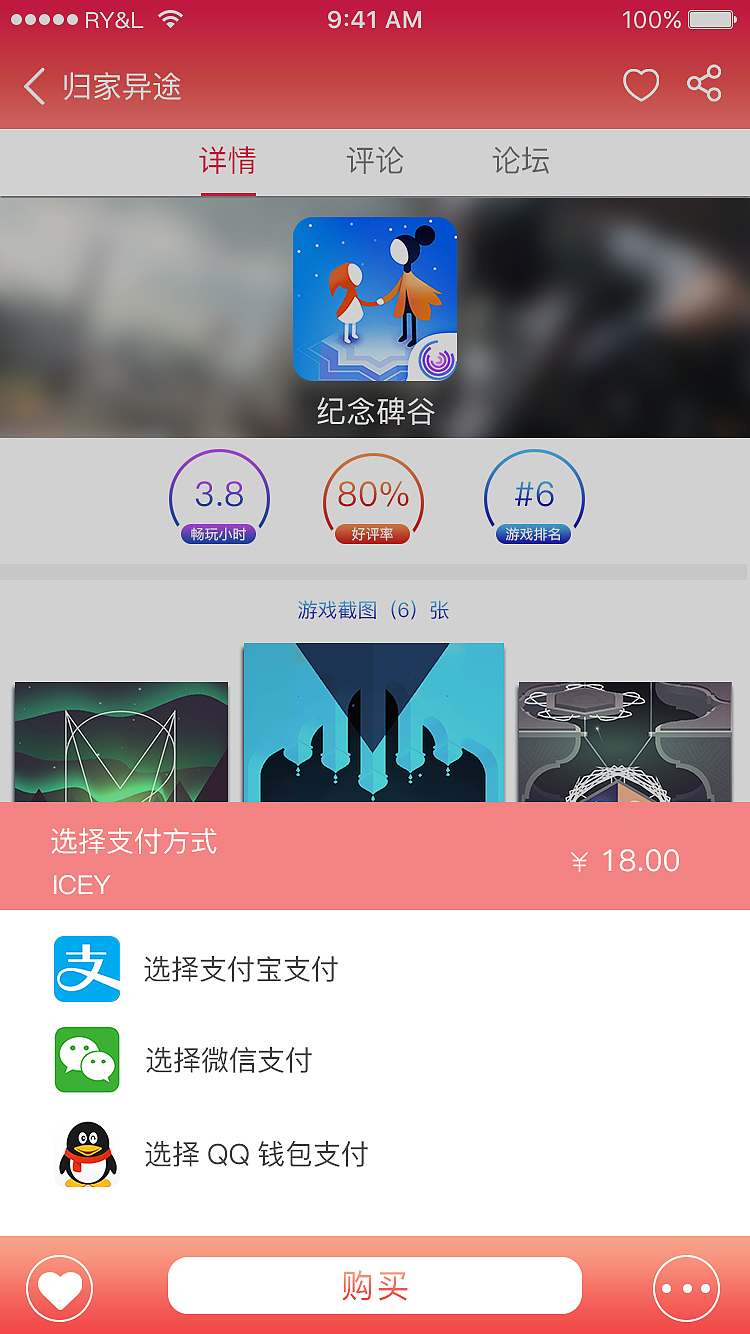Favorite the game with the top heart icon
This screenshot has width=750, height=1334.
click(641, 86)
